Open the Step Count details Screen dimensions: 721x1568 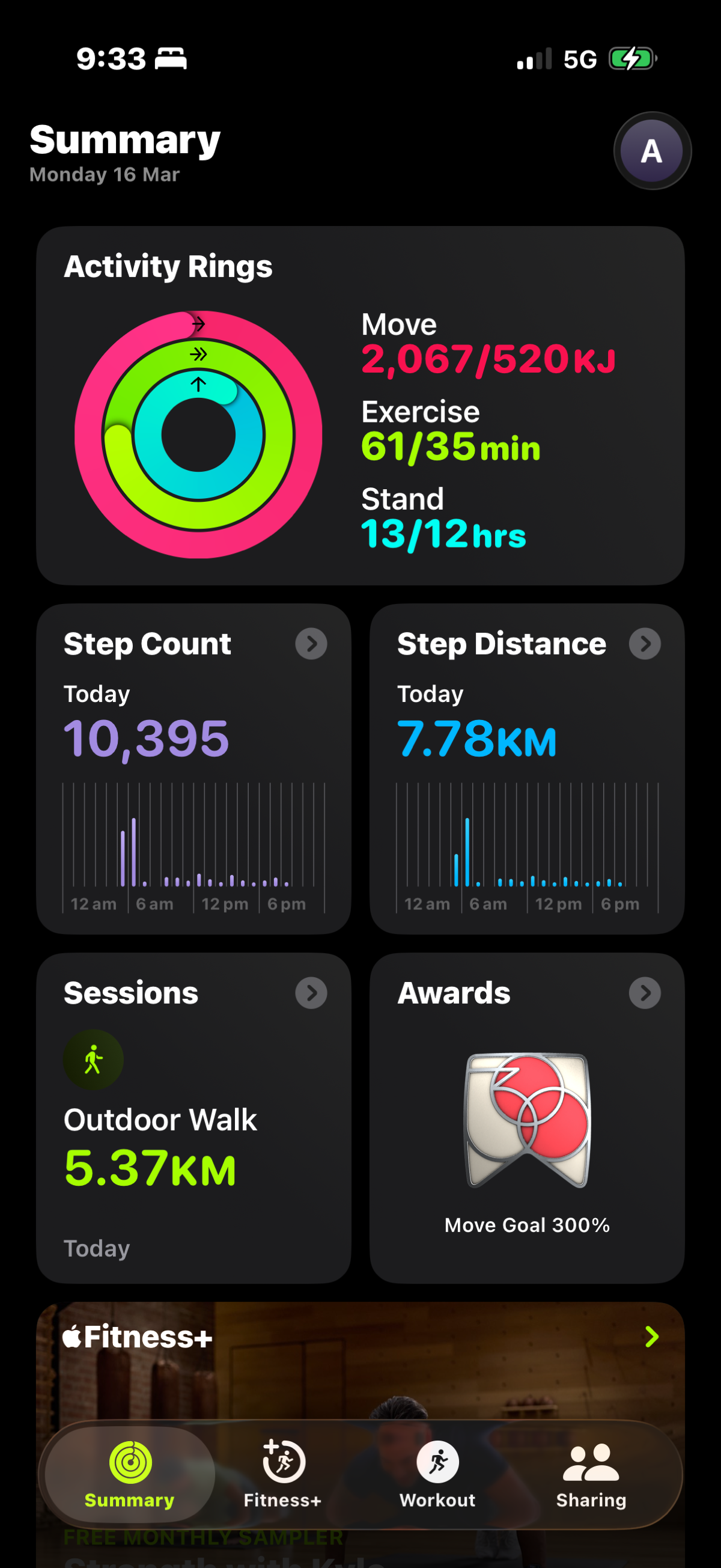[311, 644]
